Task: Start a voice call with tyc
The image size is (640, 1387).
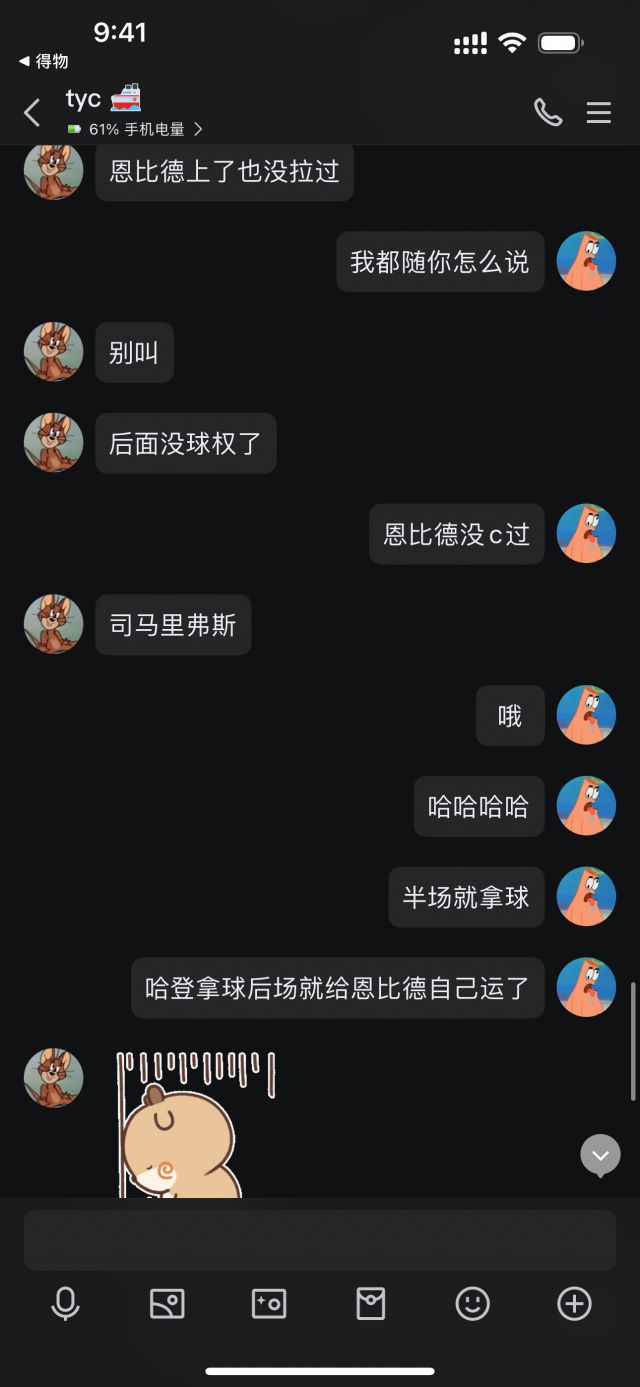Action: point(548,112)
